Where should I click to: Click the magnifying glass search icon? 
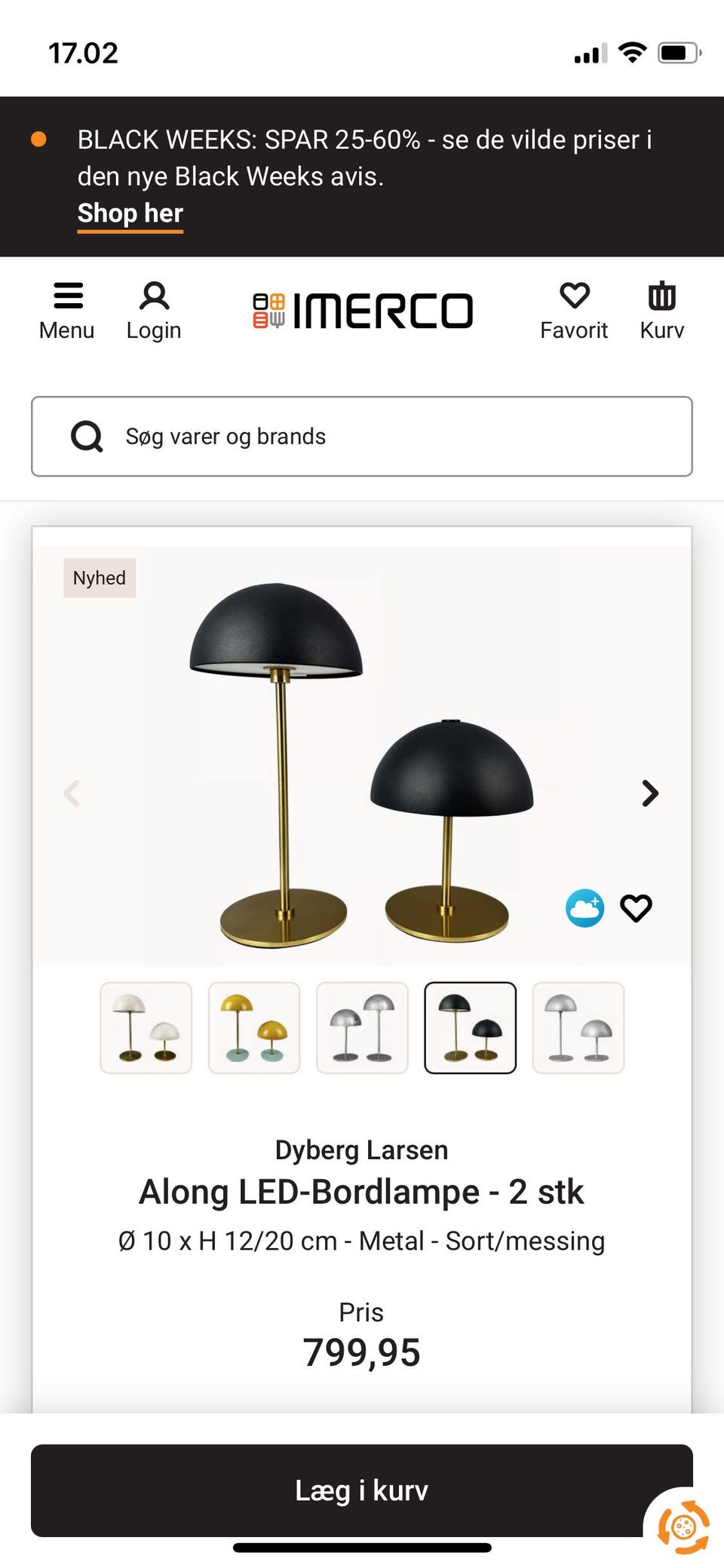[86, 436]
